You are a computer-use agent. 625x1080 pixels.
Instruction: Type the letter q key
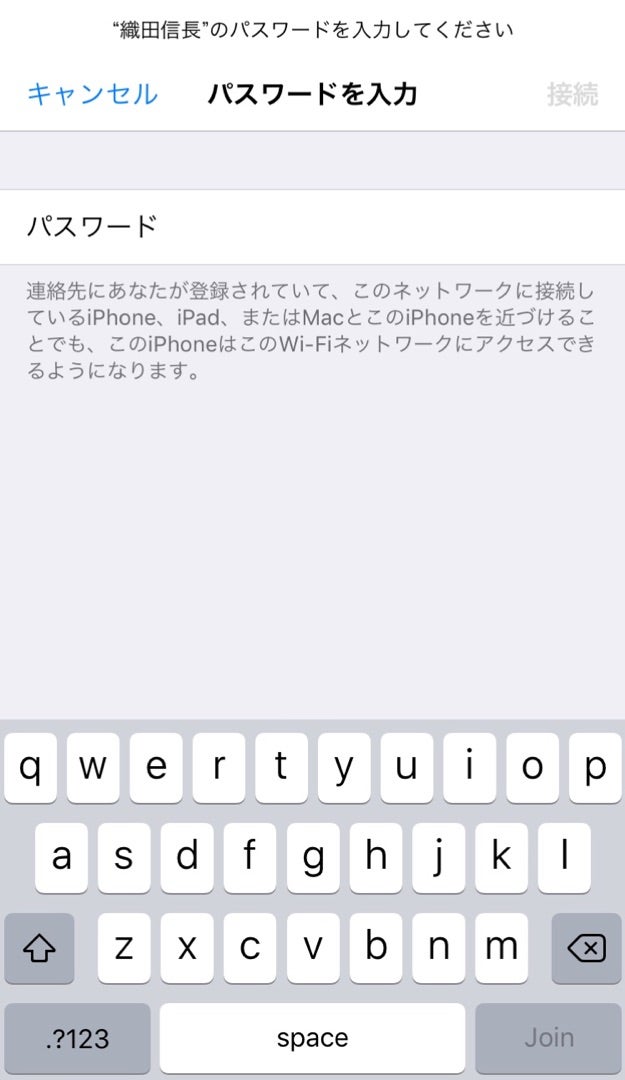[30, 767]
